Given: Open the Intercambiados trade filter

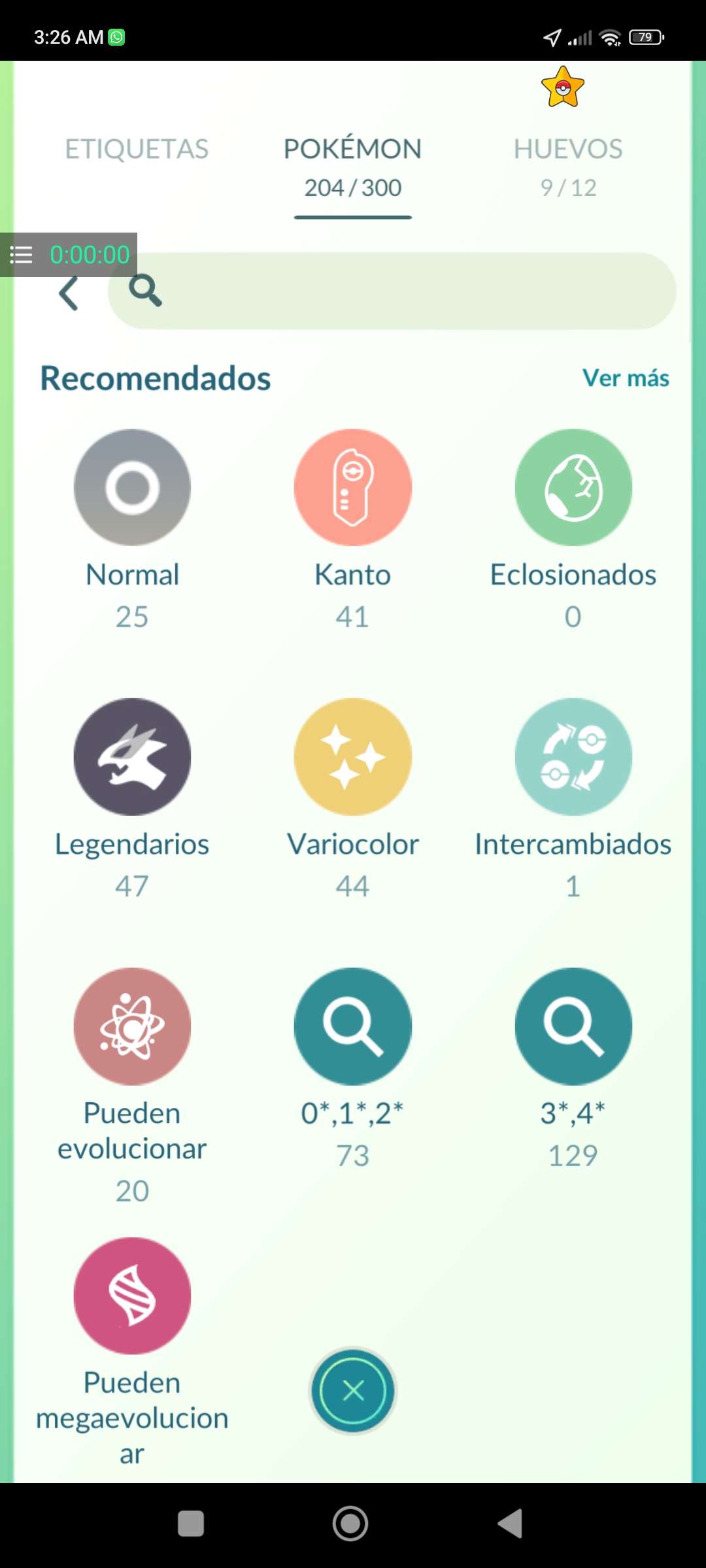Looking at the screenshot, I should click(x=573, y=757).
